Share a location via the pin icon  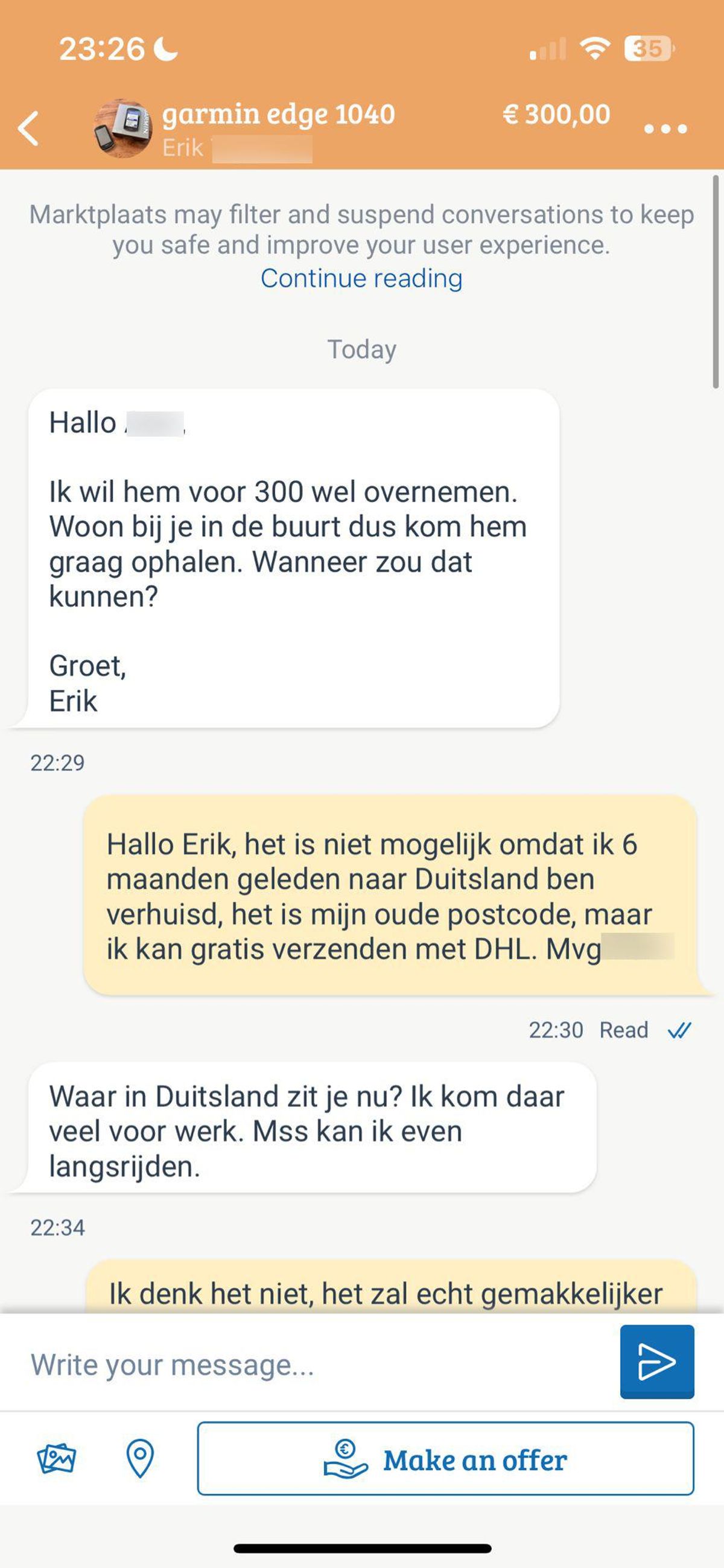pos(139,1458)
